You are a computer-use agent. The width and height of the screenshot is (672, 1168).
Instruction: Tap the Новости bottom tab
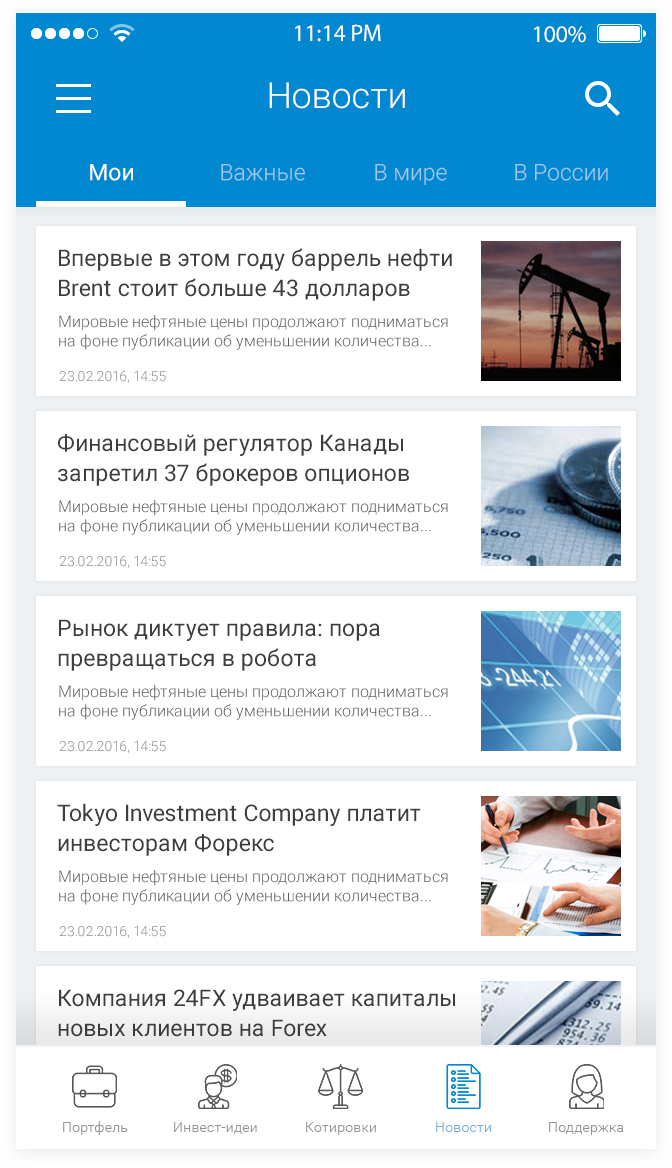tap(463, 1098)
